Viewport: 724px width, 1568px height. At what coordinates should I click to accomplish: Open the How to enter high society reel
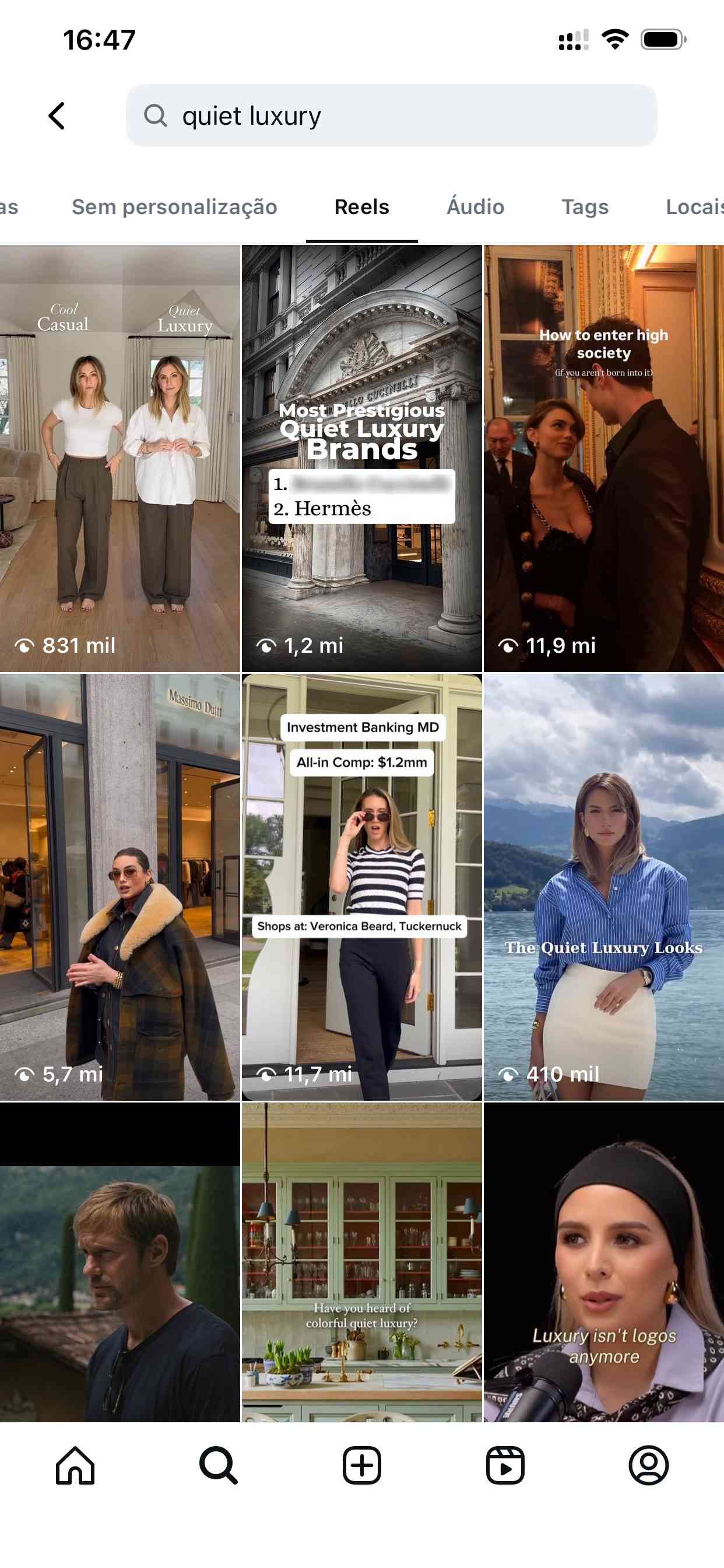click(603, 458)
